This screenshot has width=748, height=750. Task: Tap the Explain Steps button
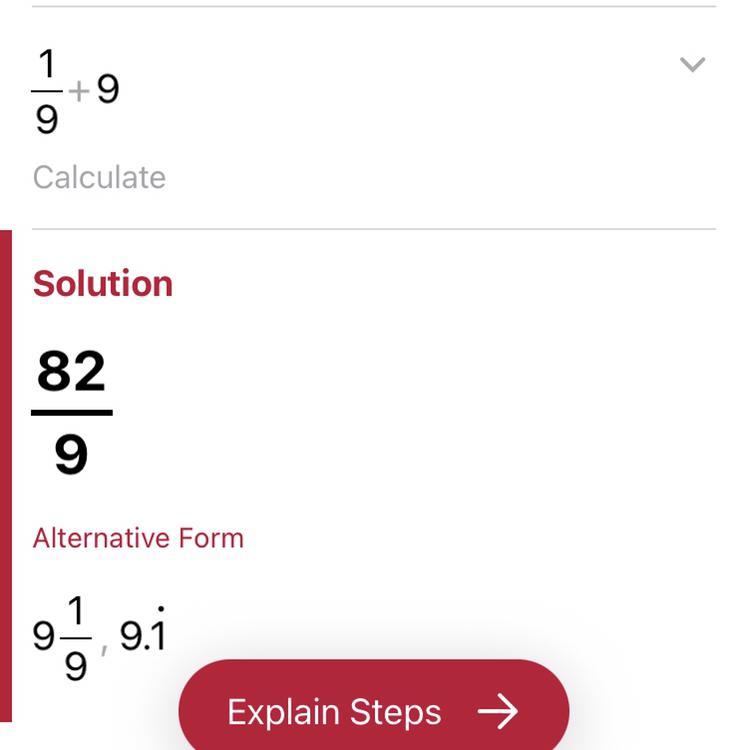pos(373,710)
